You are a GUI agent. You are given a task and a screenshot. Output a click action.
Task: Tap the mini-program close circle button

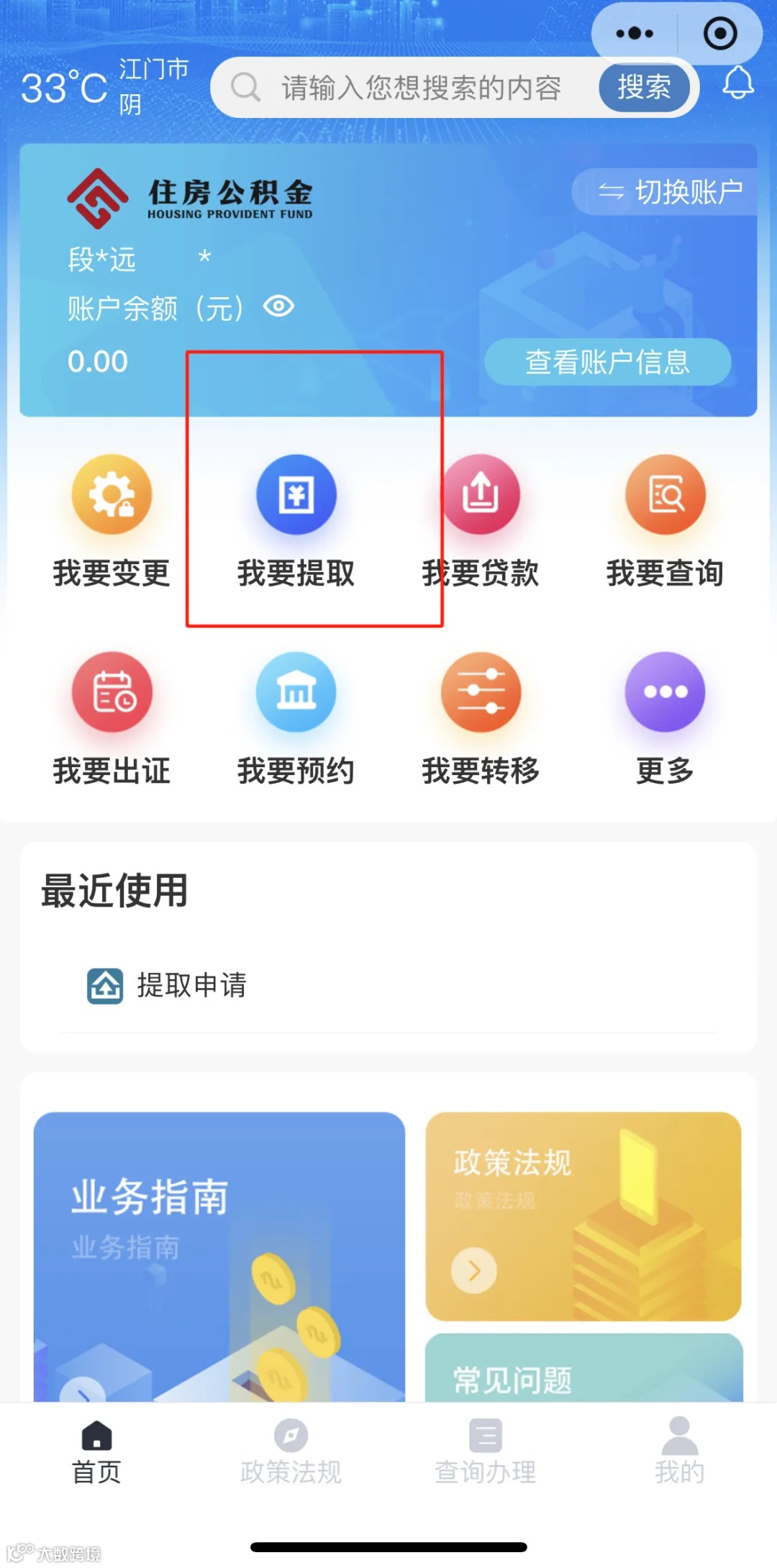[719, 33]
